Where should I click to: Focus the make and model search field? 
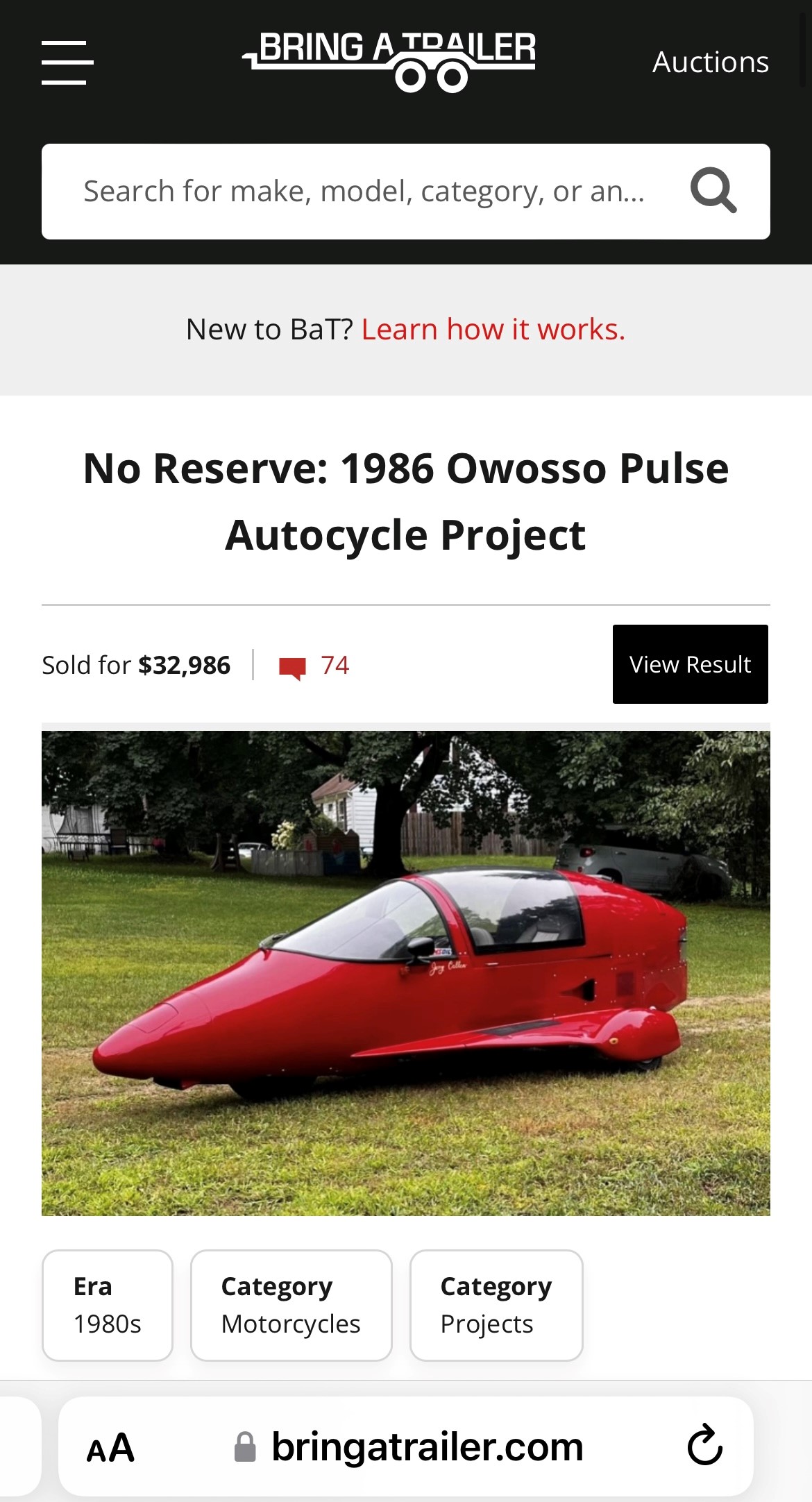click(x=364, y=192)
